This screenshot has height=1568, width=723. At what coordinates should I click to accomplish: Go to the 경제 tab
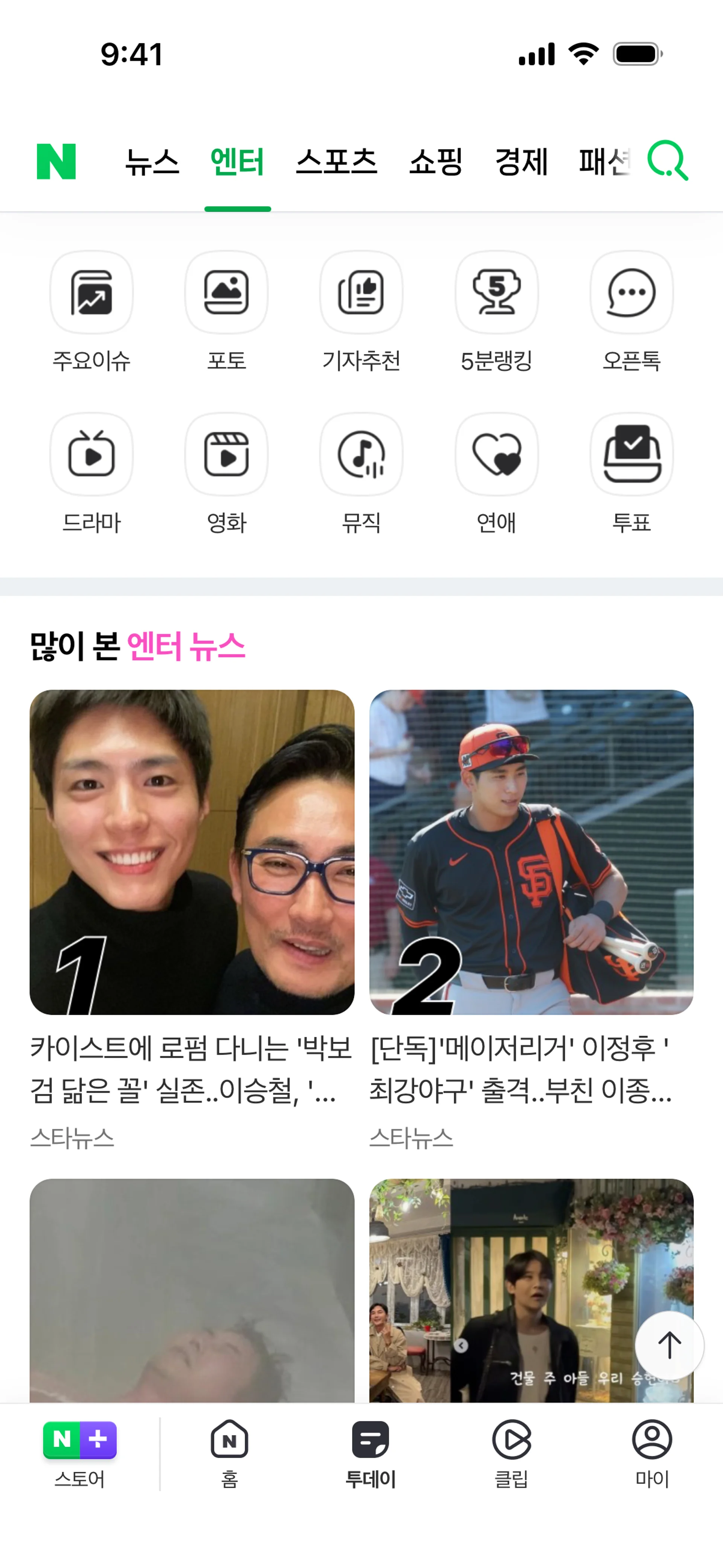tap(522, 162)
